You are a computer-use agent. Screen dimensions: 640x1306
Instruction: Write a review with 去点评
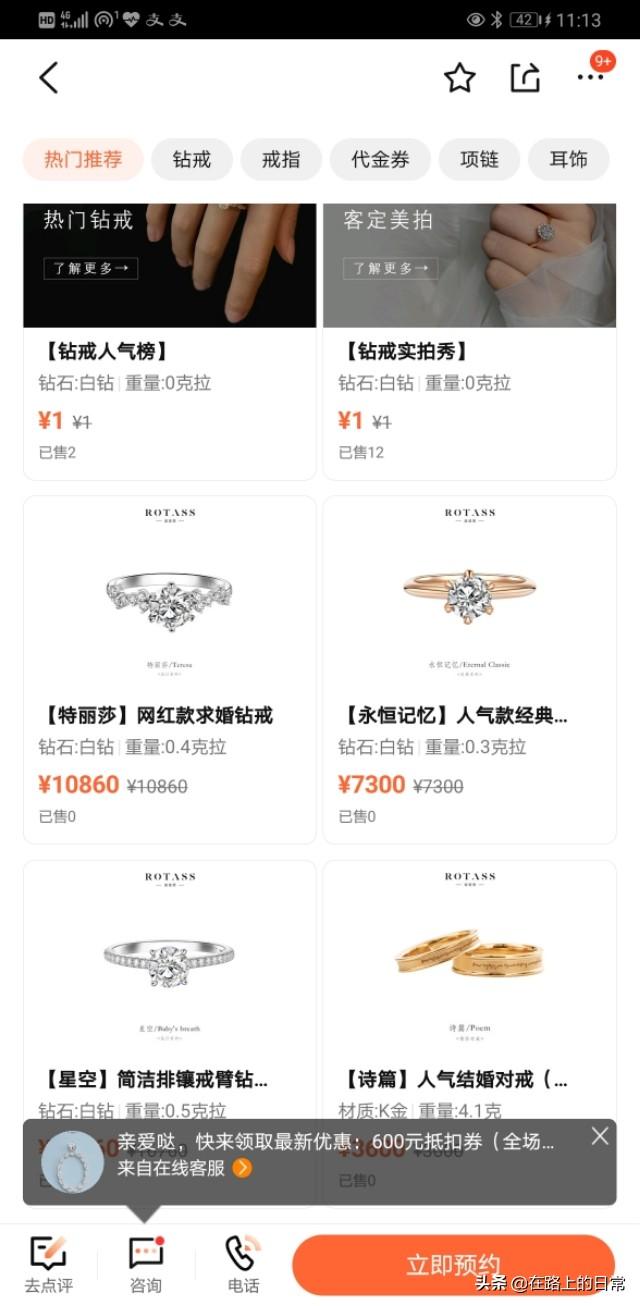point(48,1264)
